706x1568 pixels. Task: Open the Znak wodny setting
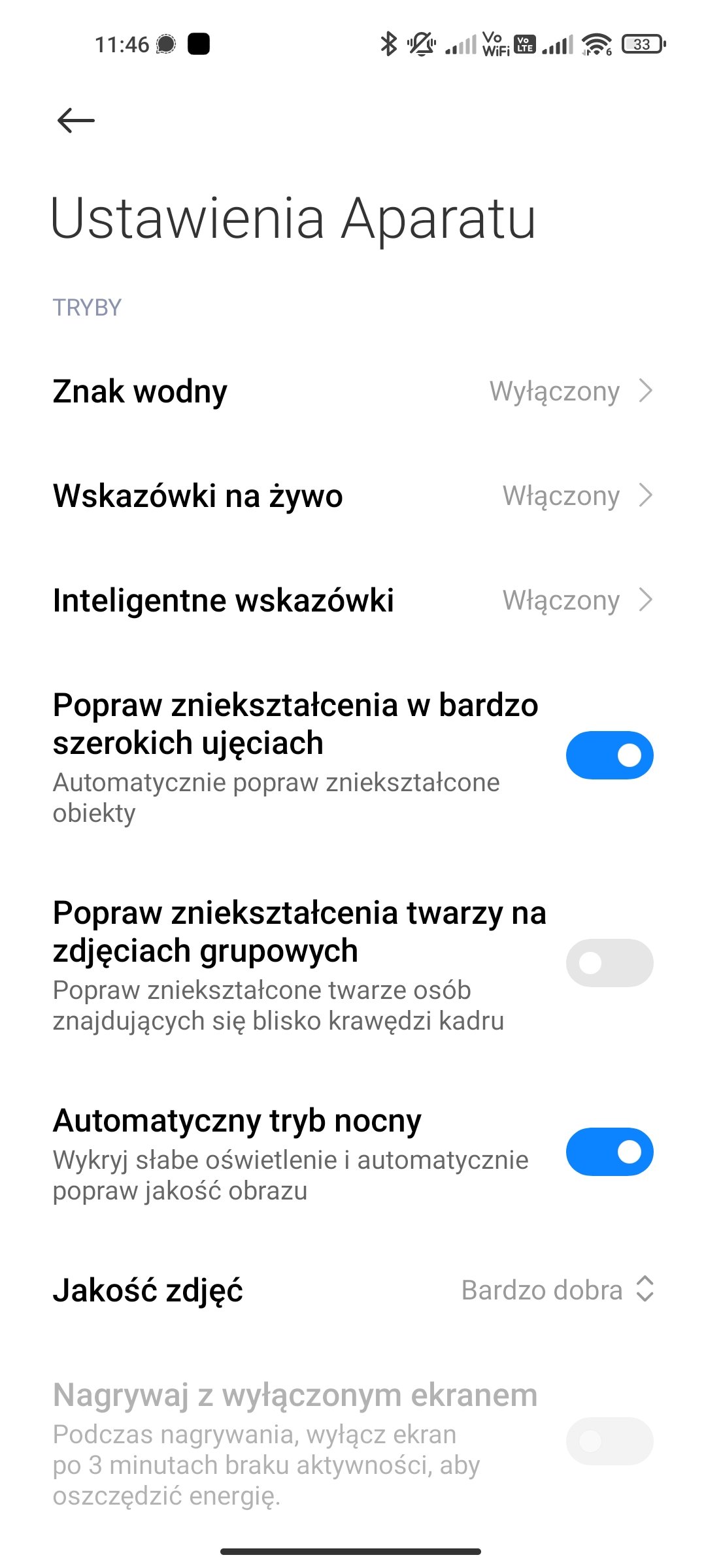click(x=353, y=391)
